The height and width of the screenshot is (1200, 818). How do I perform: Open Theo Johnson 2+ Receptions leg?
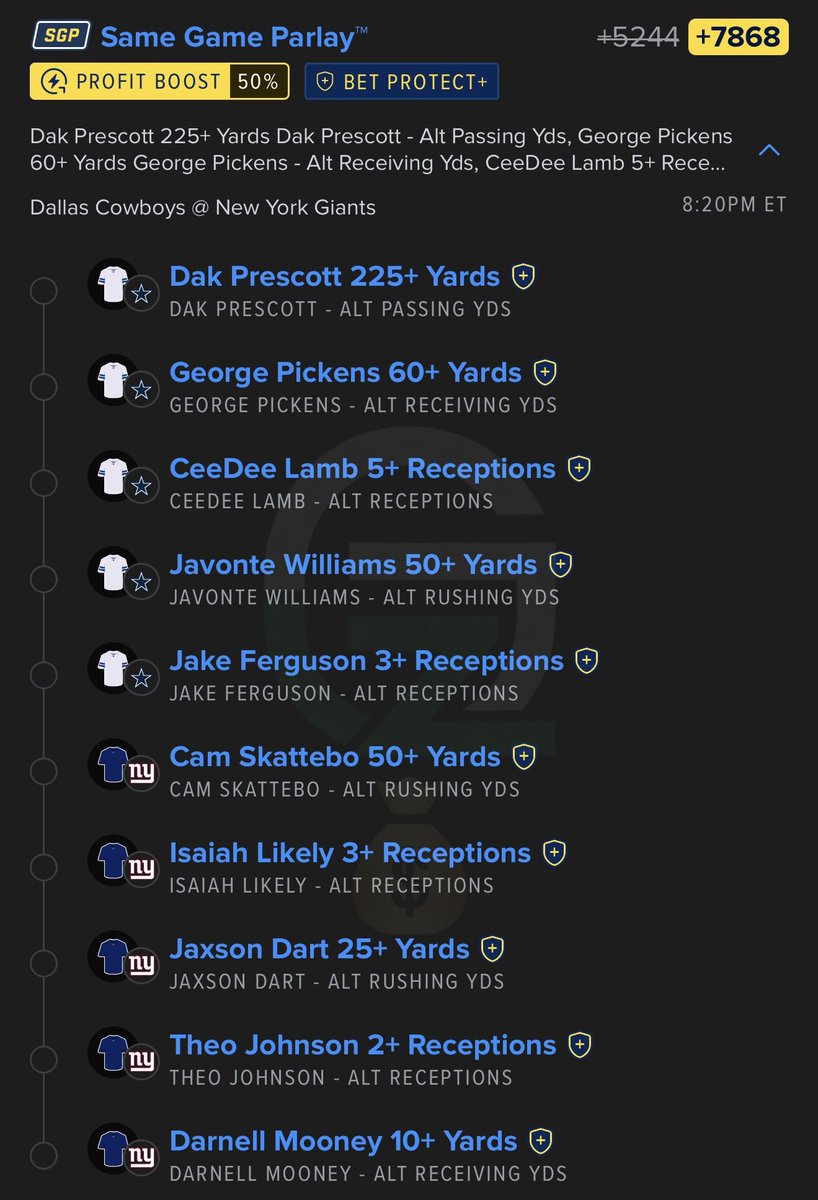click(x=363, y=1044)
